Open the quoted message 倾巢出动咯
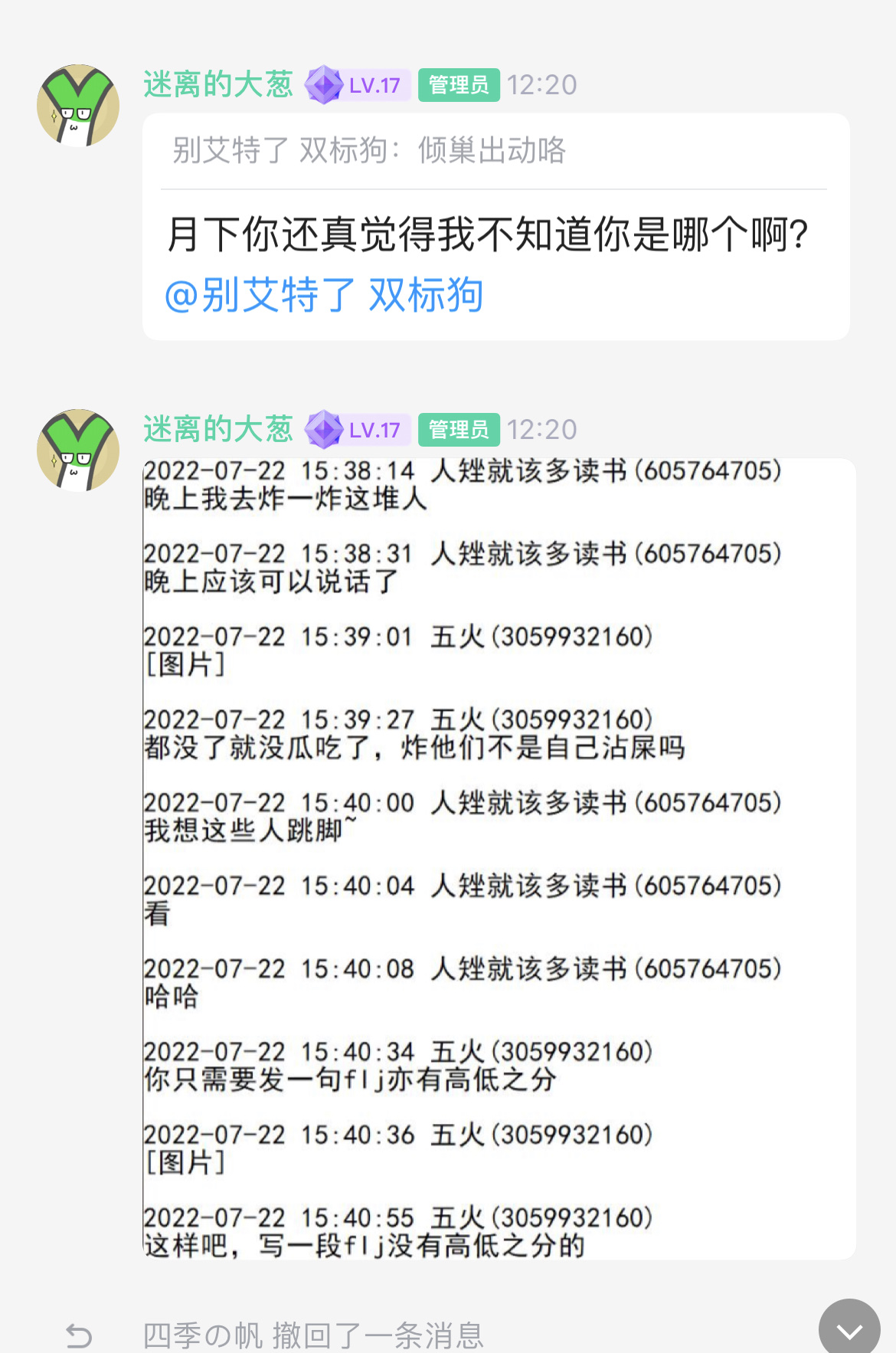Screen dimensions: 896x1353 pos(368,150)
